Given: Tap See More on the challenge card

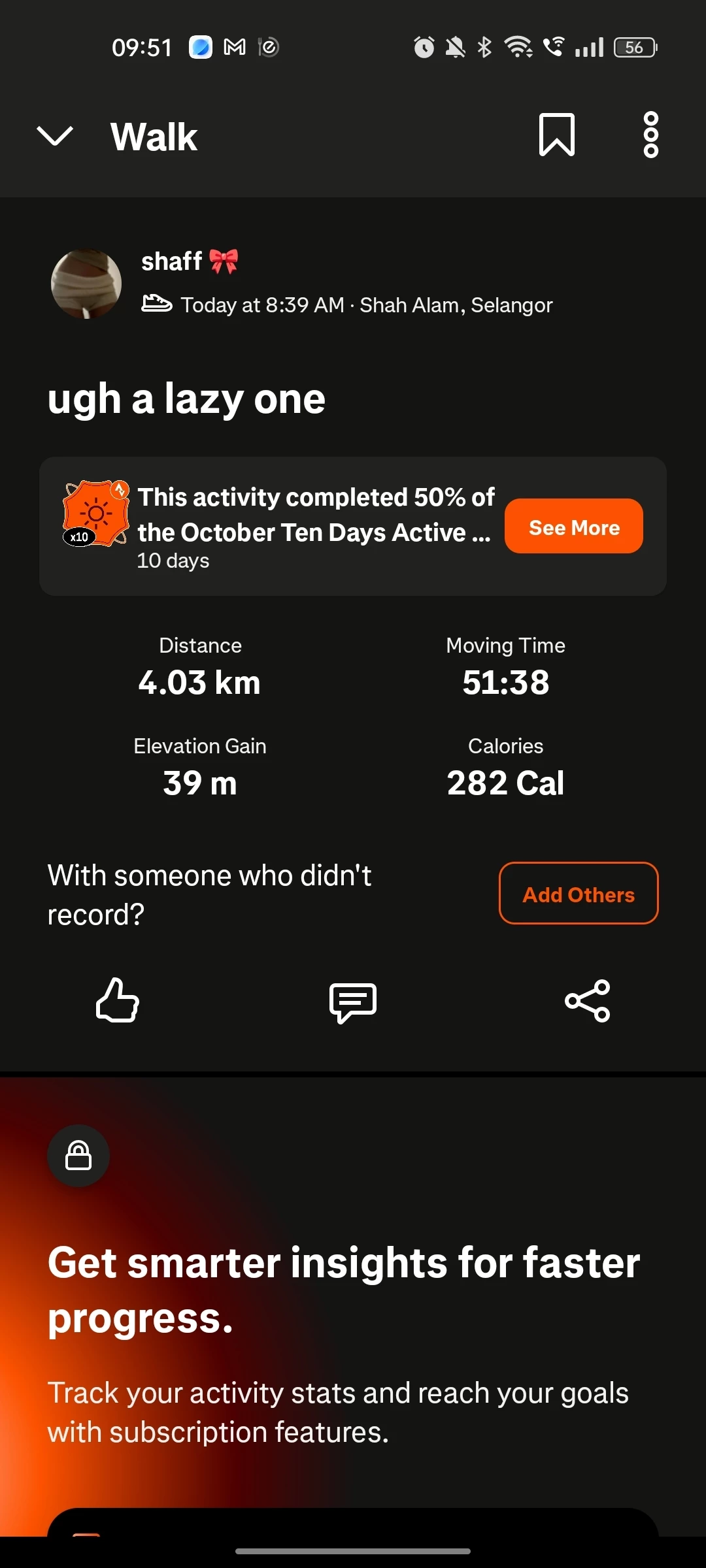Looking at the screenshot, I should (x=573, y=527).
